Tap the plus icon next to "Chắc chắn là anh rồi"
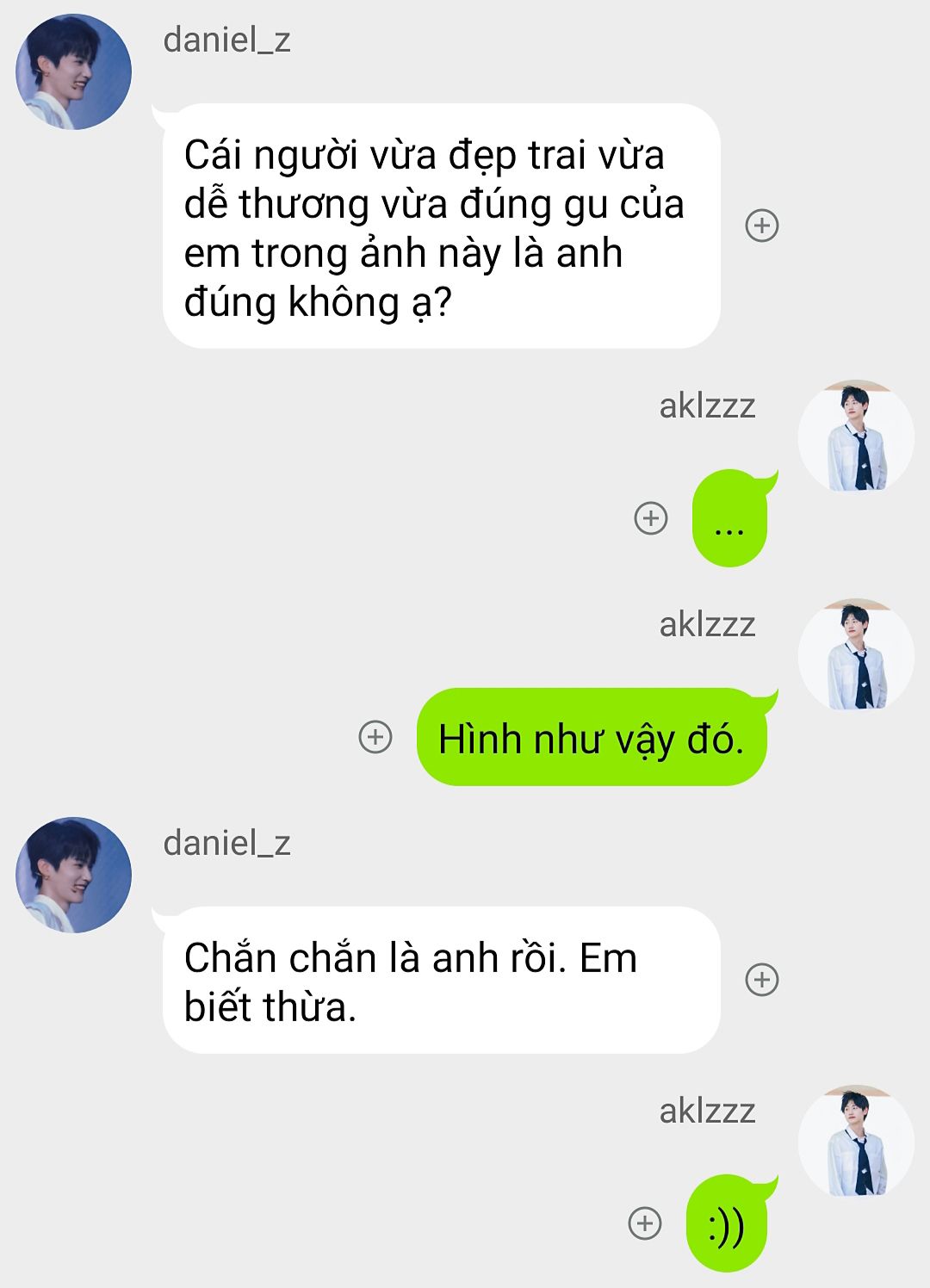 pos(761,980)
